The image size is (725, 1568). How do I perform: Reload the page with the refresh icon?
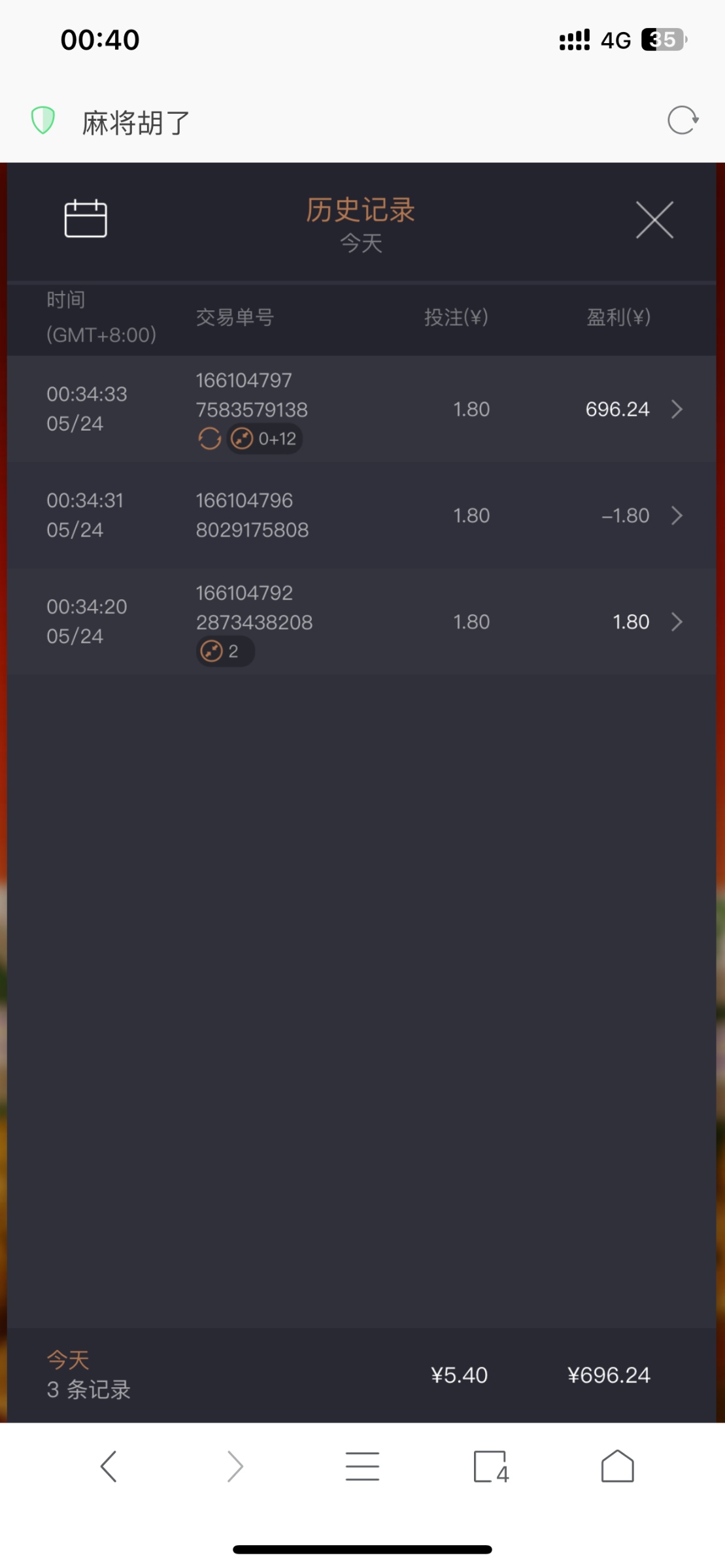coord(683,121)
